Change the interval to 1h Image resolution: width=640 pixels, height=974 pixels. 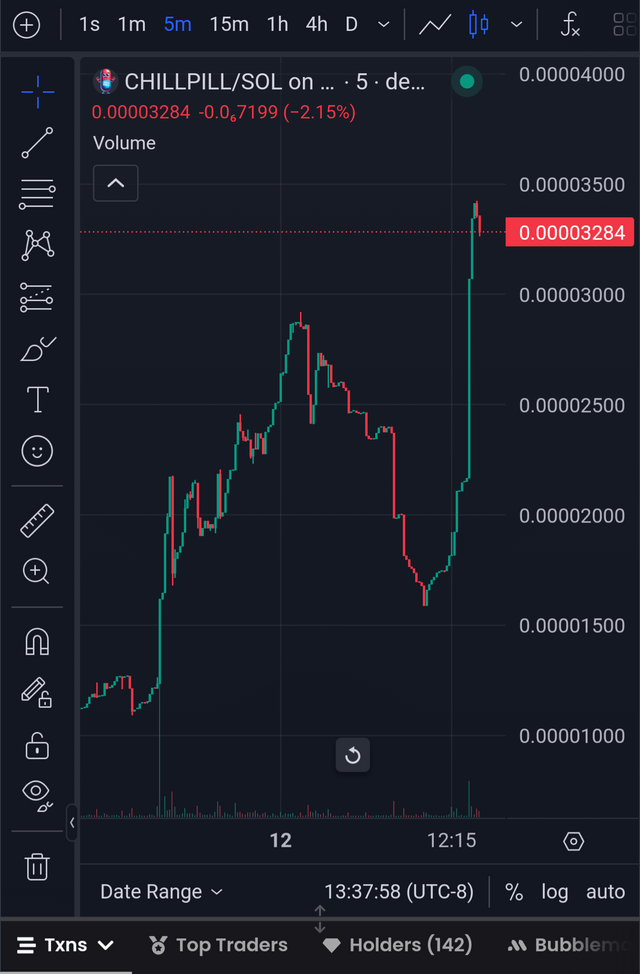coord(277,24)
